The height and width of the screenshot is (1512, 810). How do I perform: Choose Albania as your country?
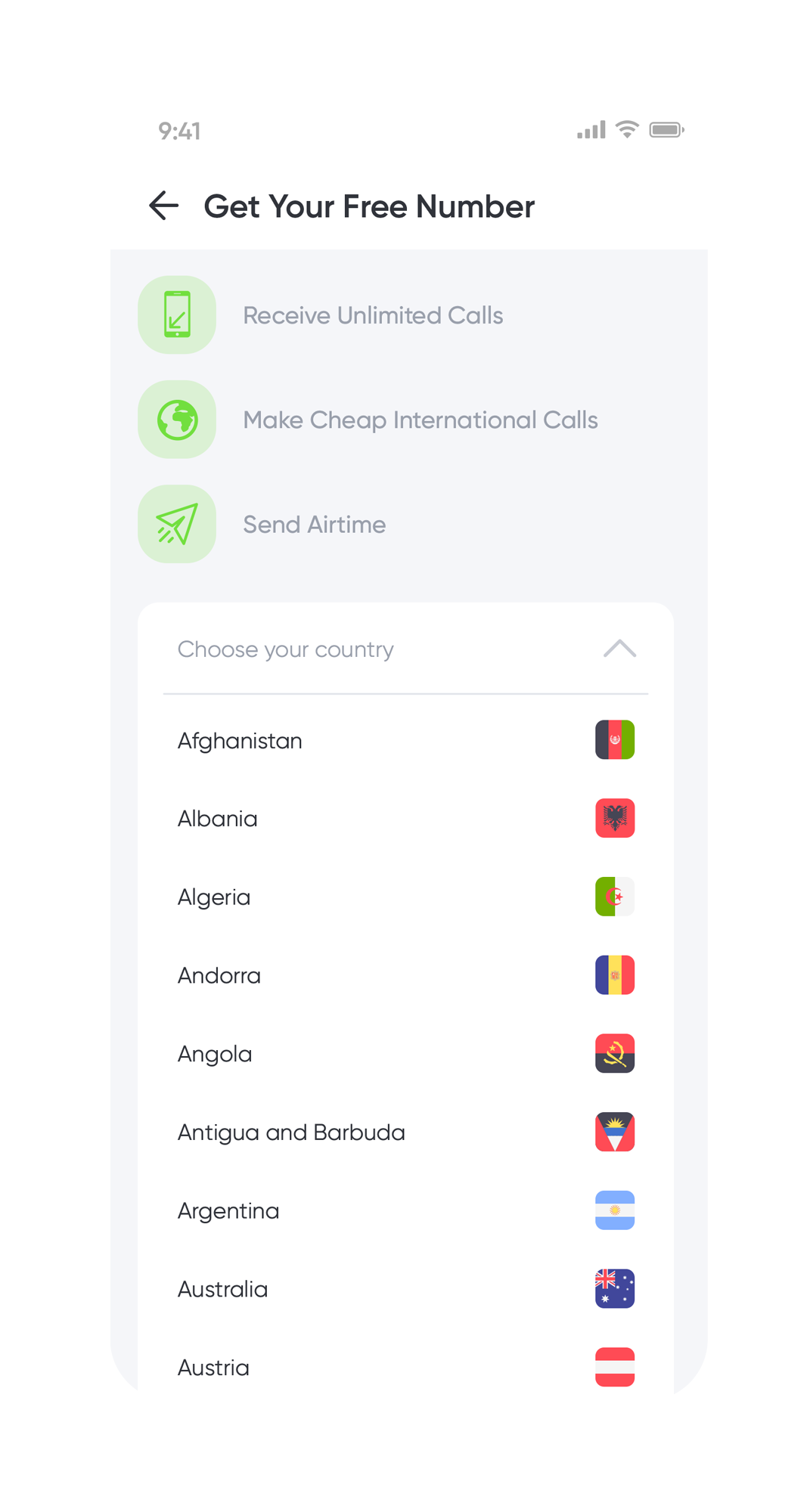point(218,819)
